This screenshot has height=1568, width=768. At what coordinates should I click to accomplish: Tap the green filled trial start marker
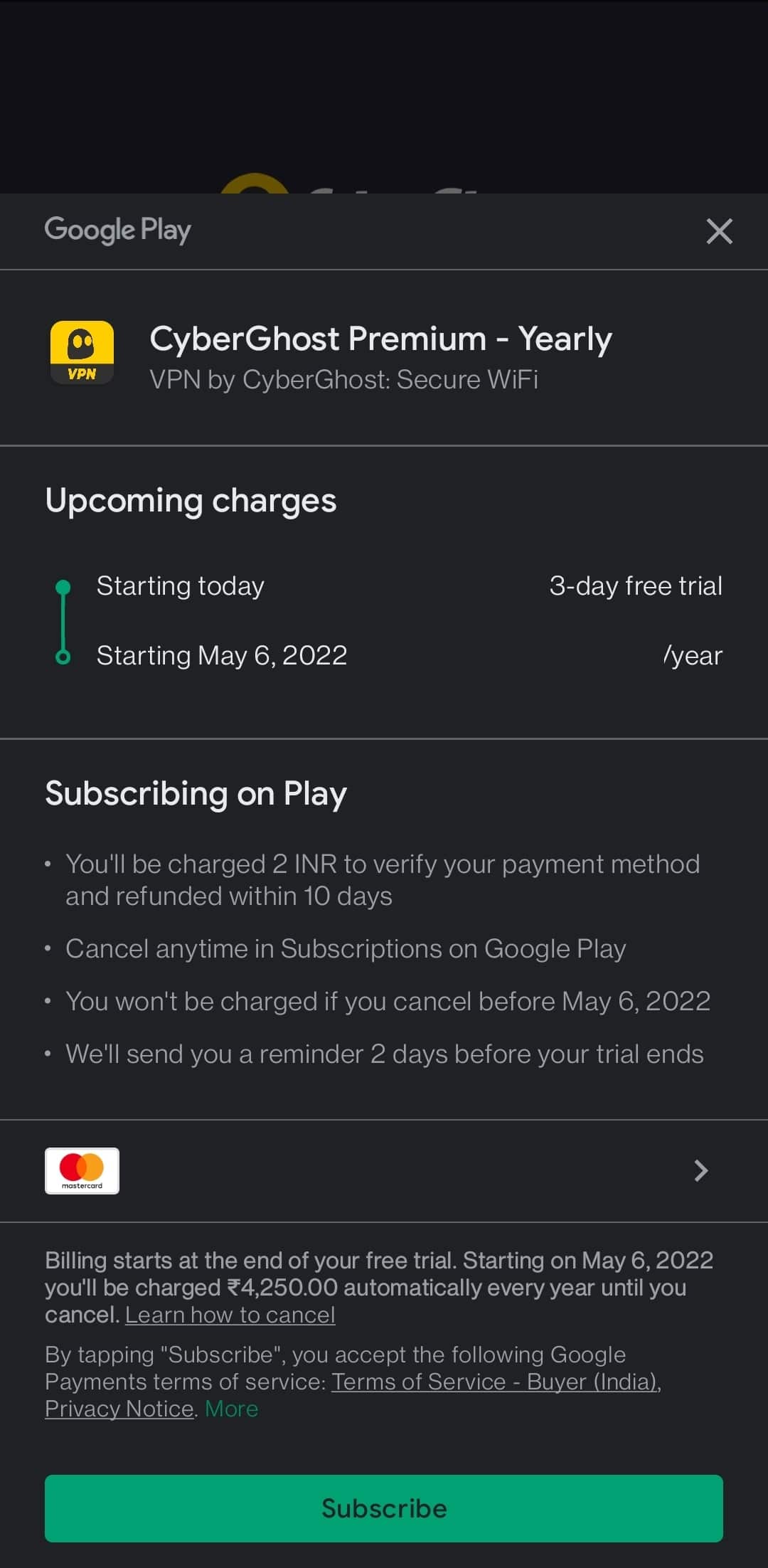(x=63, y=586)
